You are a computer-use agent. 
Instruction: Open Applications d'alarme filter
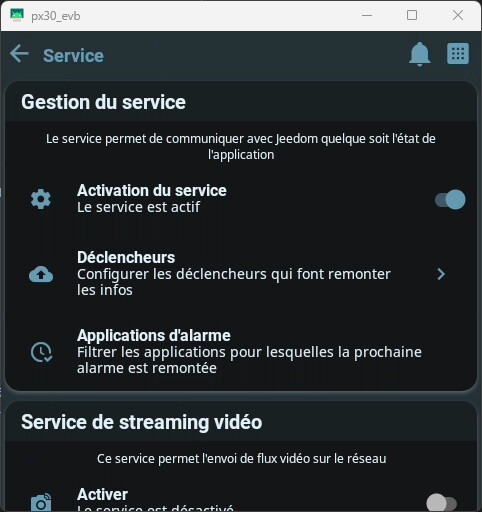pos(241,352)
